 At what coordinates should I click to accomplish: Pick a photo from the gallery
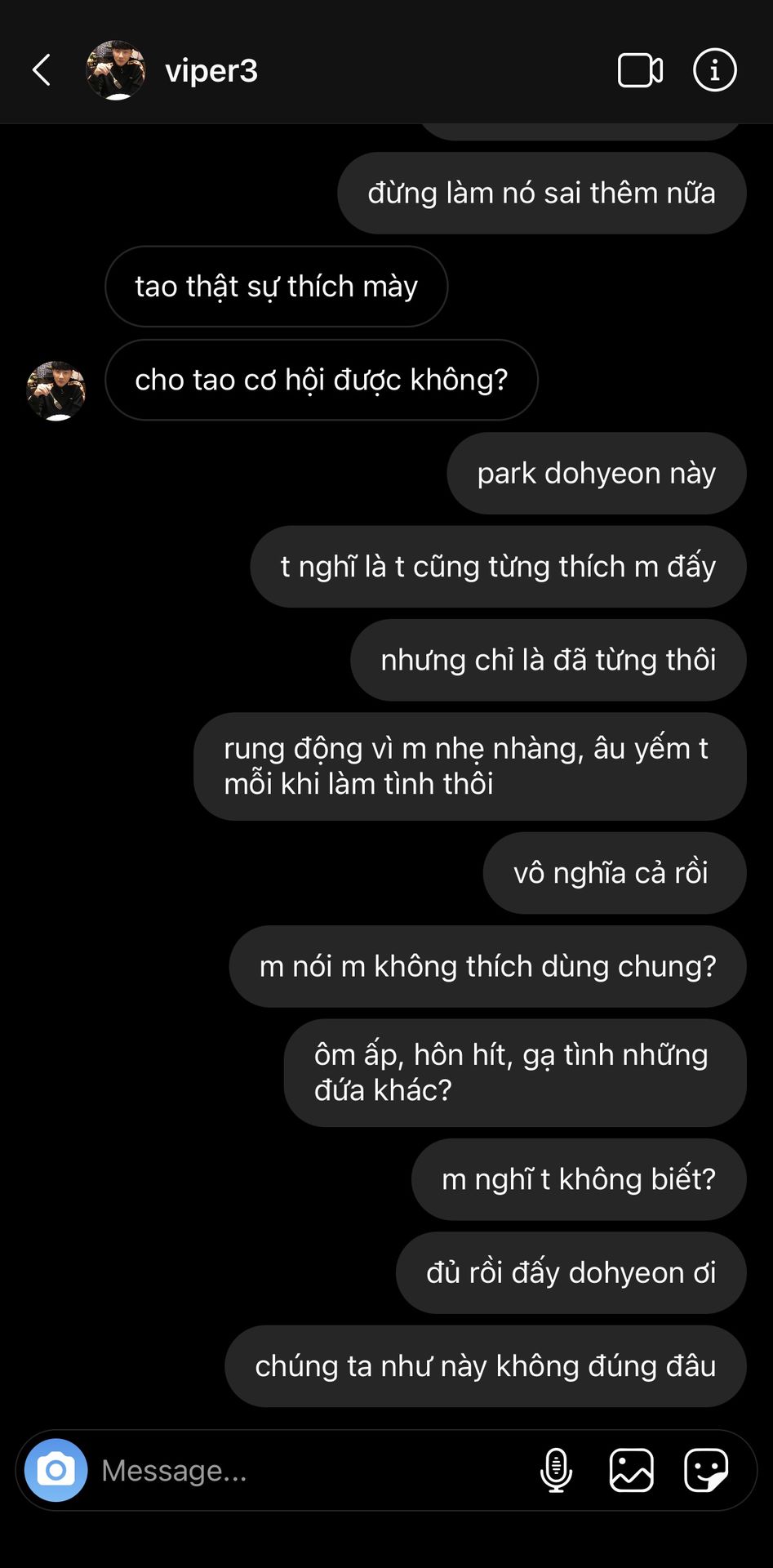tap(632, 1470)
